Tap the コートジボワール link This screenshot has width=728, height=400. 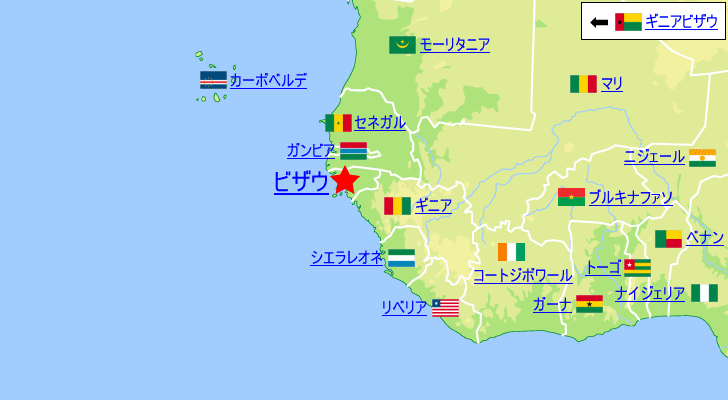tap(522, 274)
